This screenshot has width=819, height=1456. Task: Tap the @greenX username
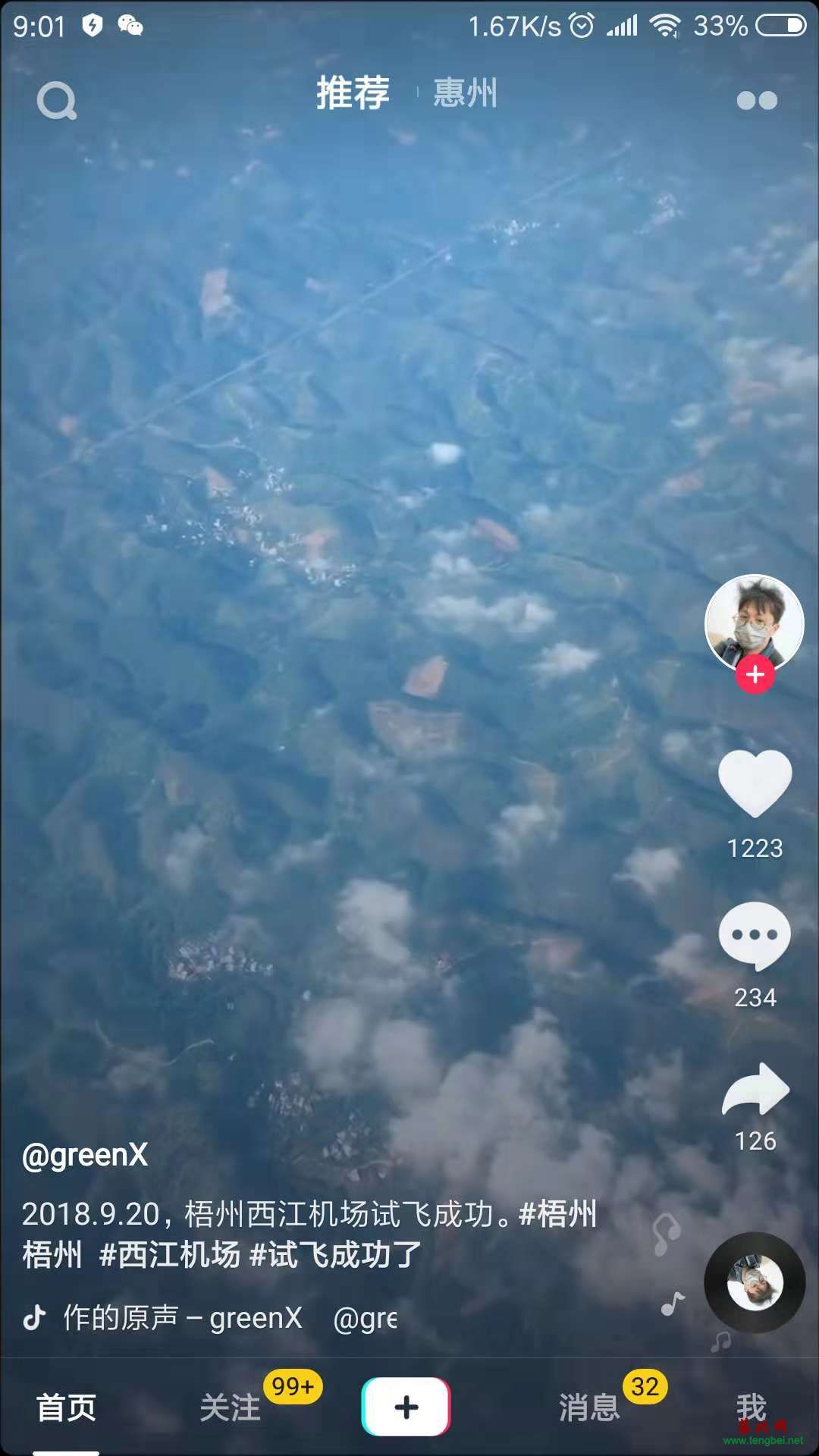85,1155
